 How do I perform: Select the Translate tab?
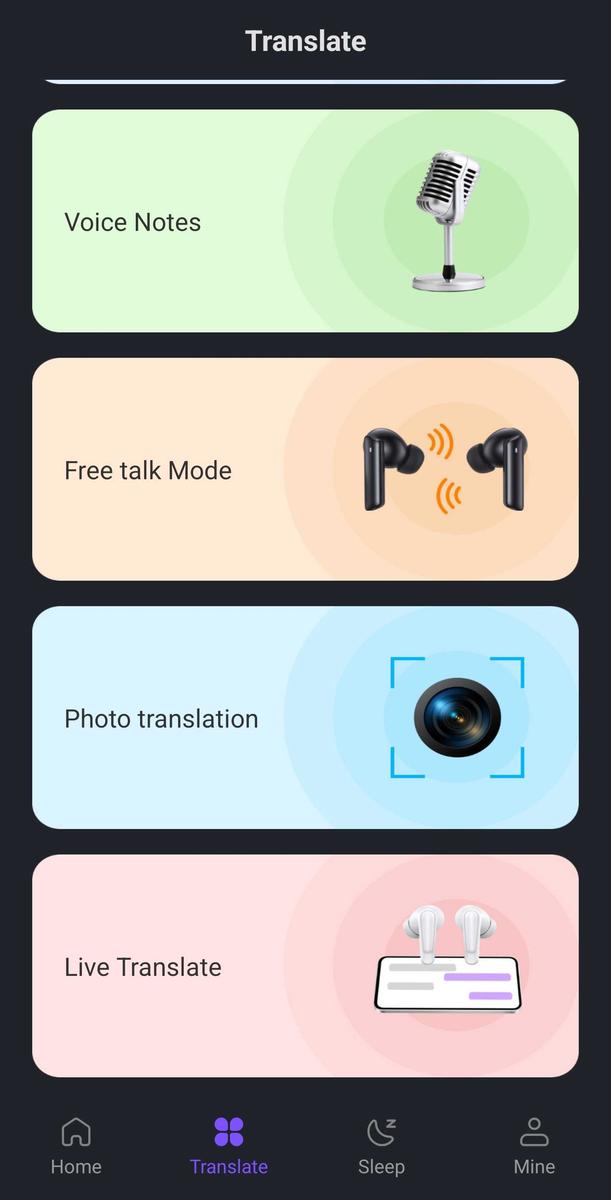click(x=229, y=1146)
